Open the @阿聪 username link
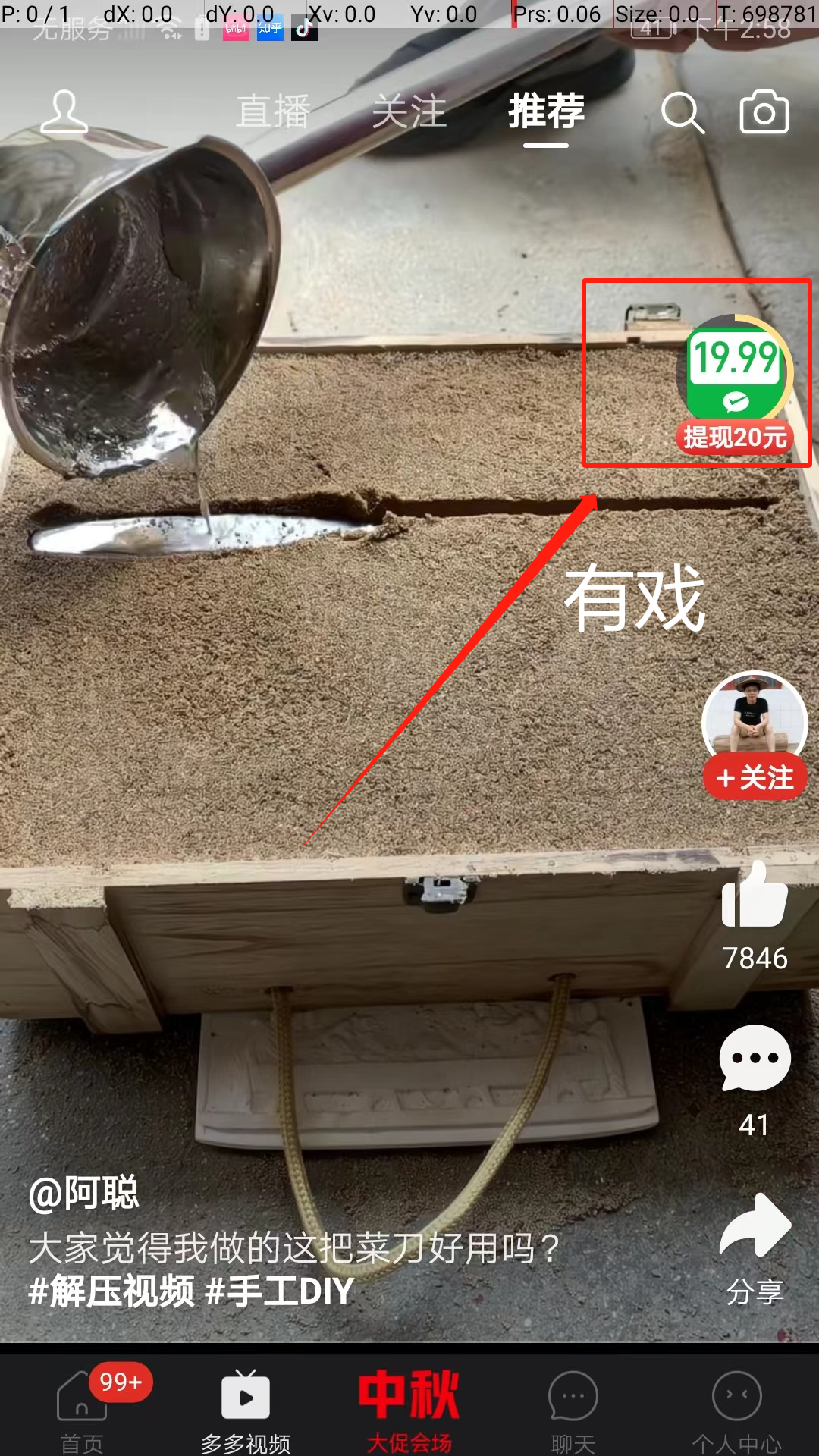The height and width of the screenshot is (1456, 819). click(x=83, y=1194)
